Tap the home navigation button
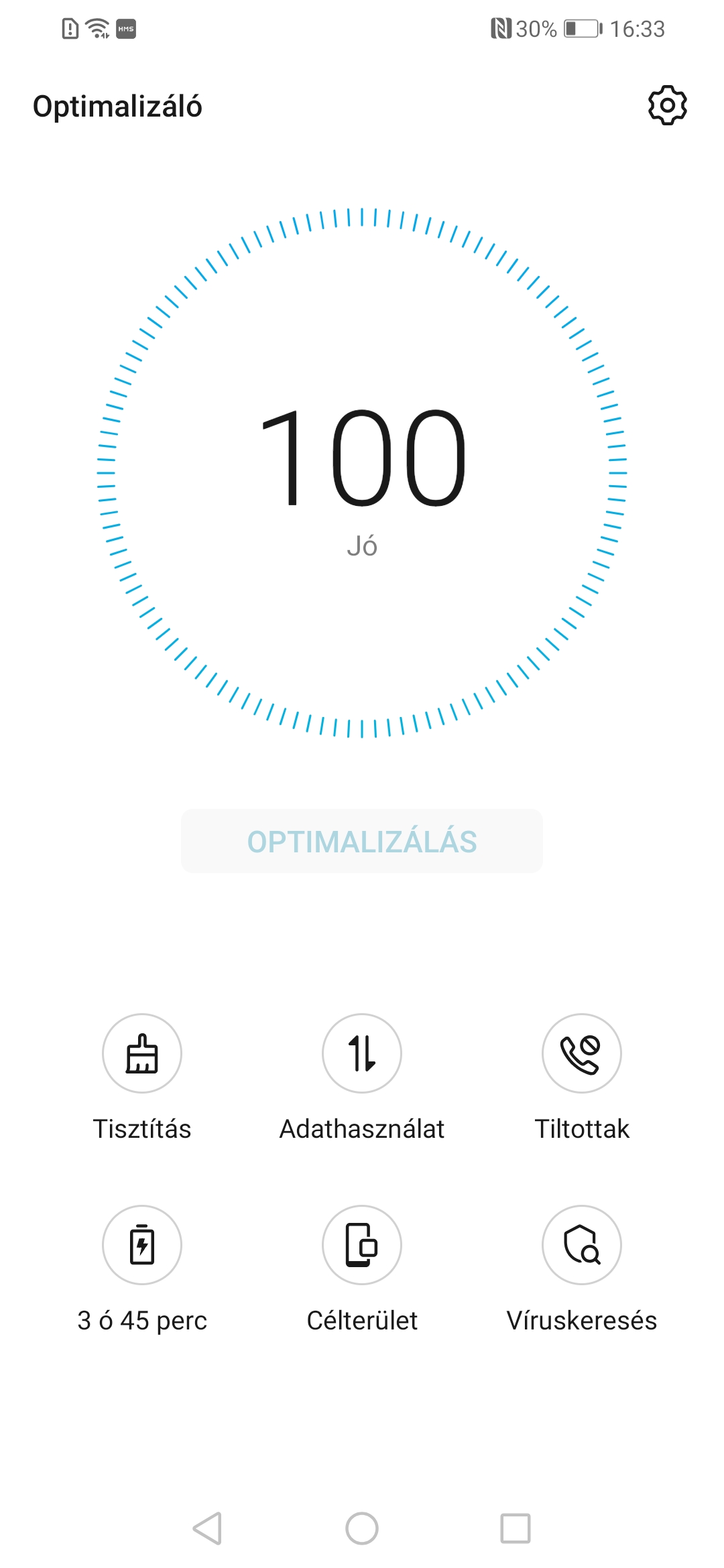724x1568 pixels. tap(362, 1528)
